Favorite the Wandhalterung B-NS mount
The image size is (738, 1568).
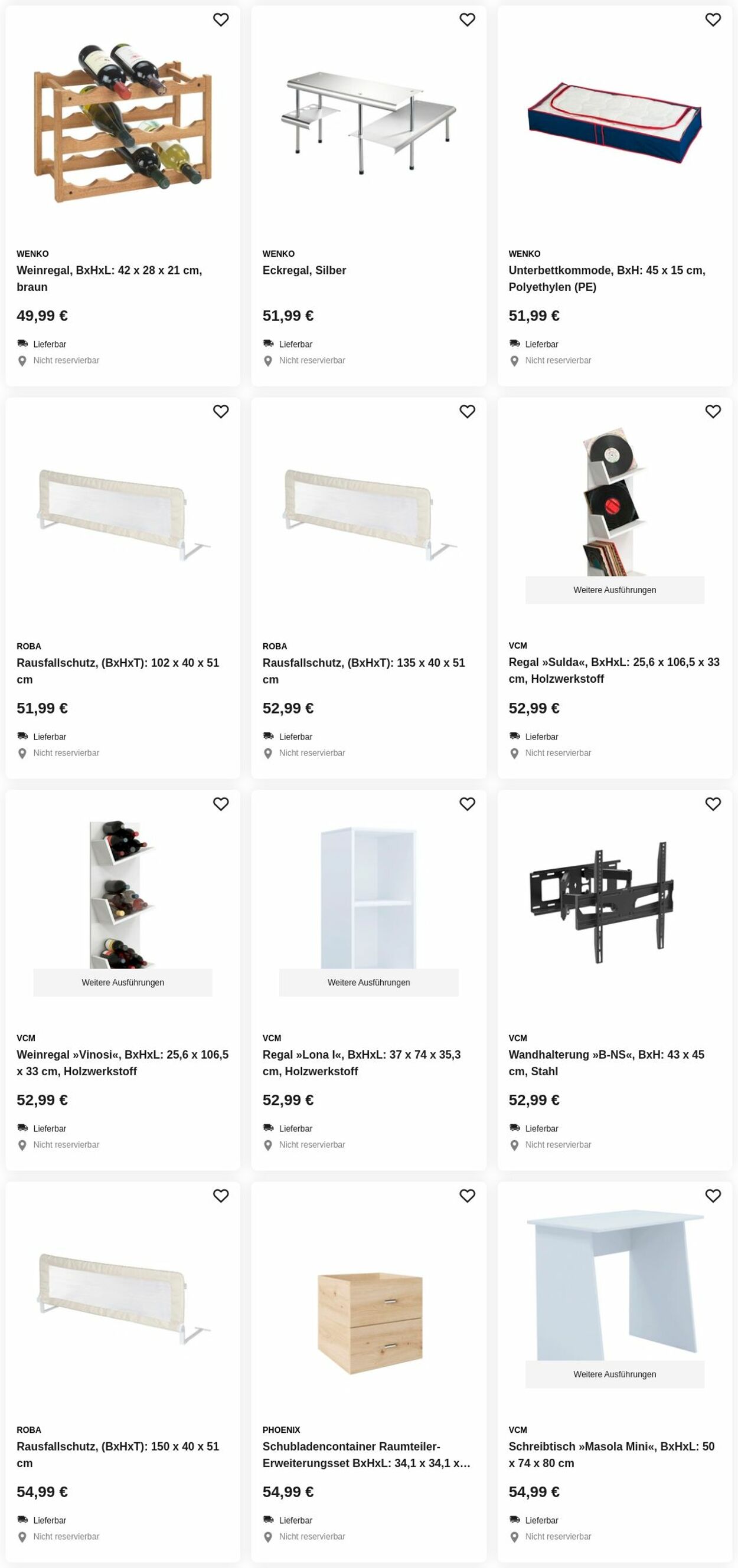pyautogui.click(x=713, y=804)
